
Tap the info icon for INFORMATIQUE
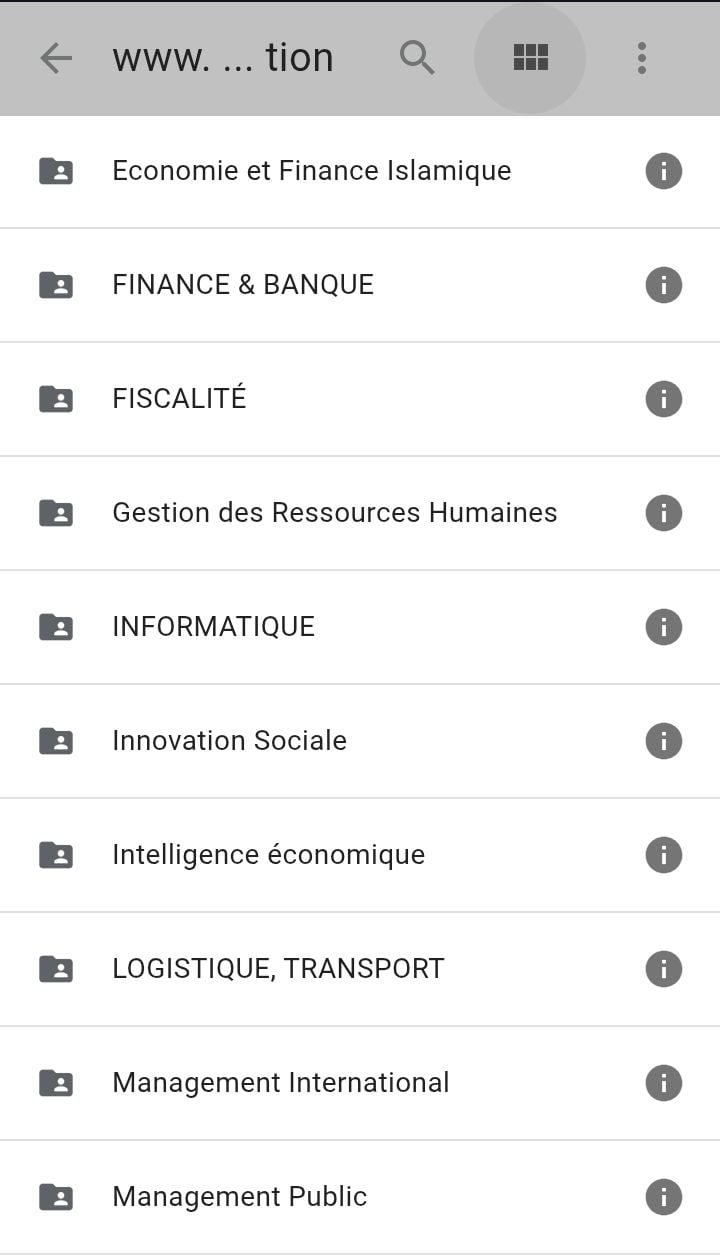coord(663,627)
